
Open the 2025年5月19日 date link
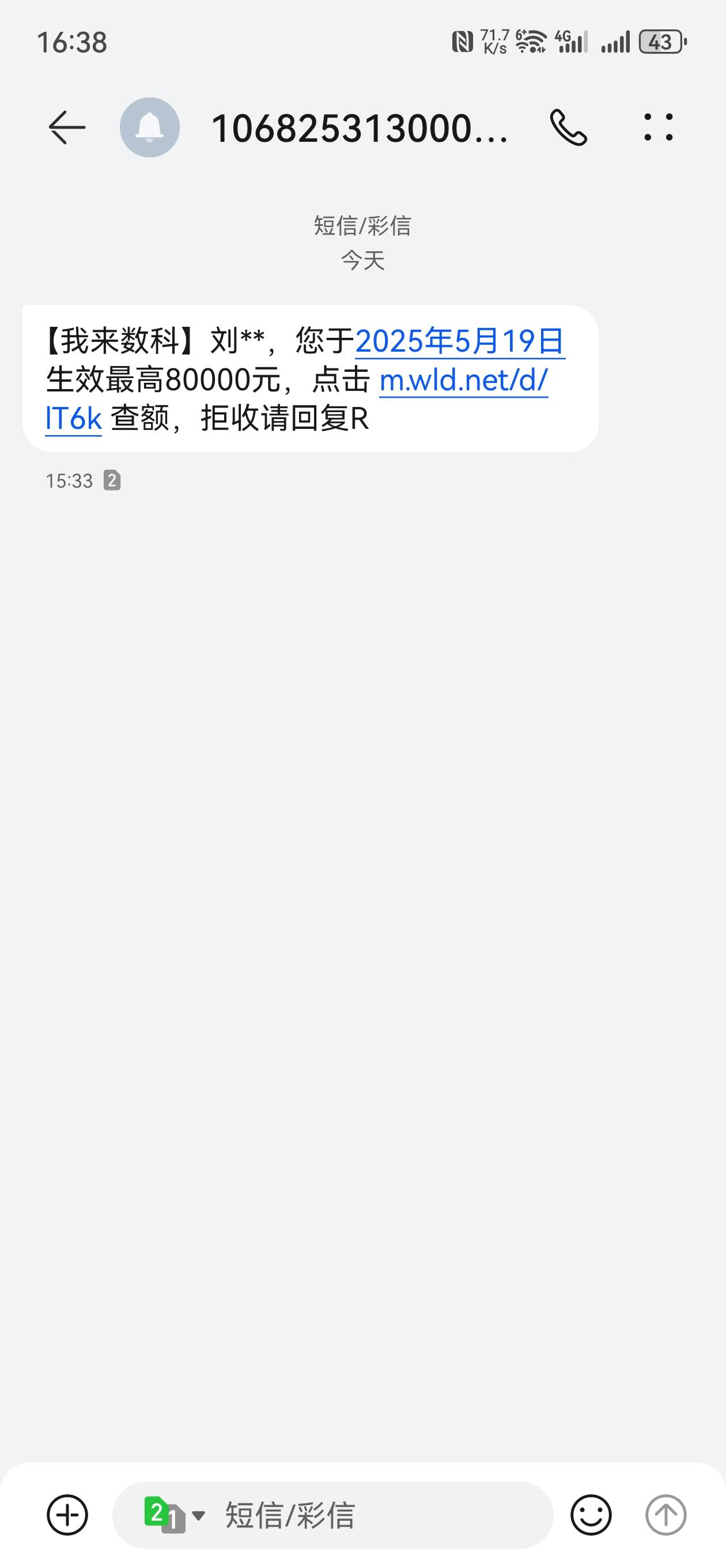click(460, 341)
